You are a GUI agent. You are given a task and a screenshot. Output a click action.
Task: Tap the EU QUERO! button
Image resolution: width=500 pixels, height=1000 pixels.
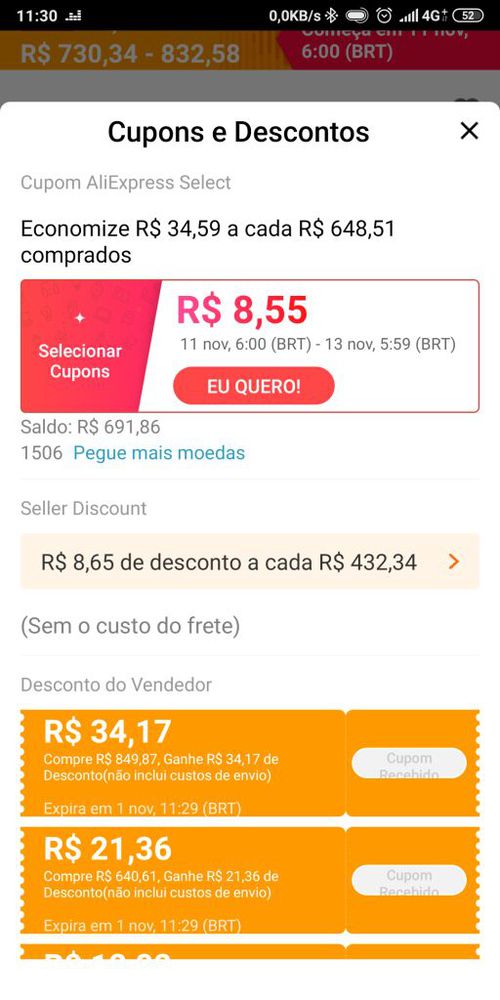(x=254, y=386)
